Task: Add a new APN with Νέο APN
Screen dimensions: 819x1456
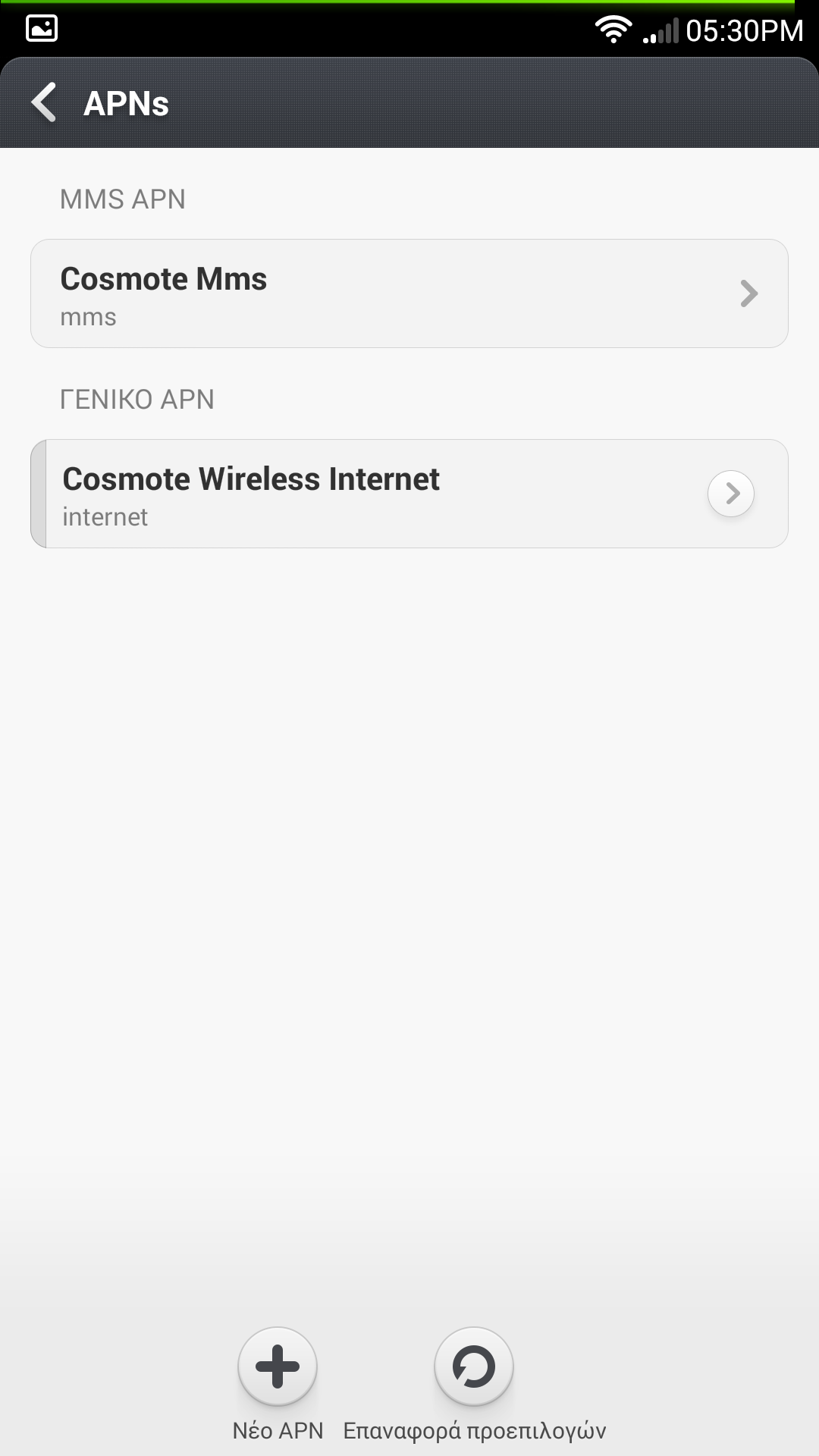Action: (x=278, y=1385)
